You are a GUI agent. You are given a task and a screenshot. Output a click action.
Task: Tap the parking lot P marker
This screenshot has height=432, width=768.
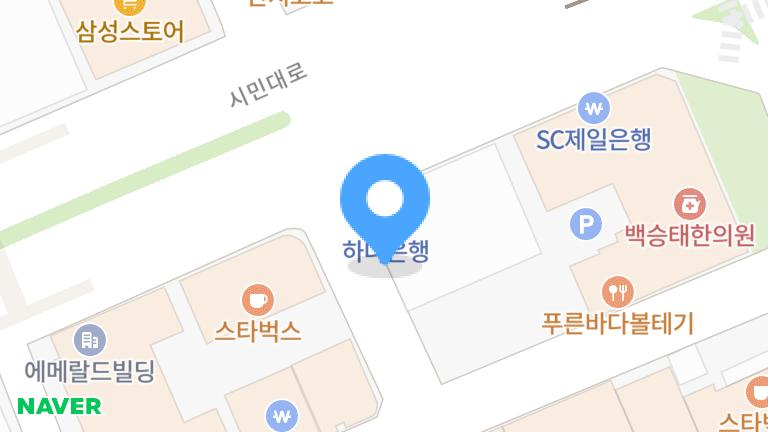click(585, 224)
